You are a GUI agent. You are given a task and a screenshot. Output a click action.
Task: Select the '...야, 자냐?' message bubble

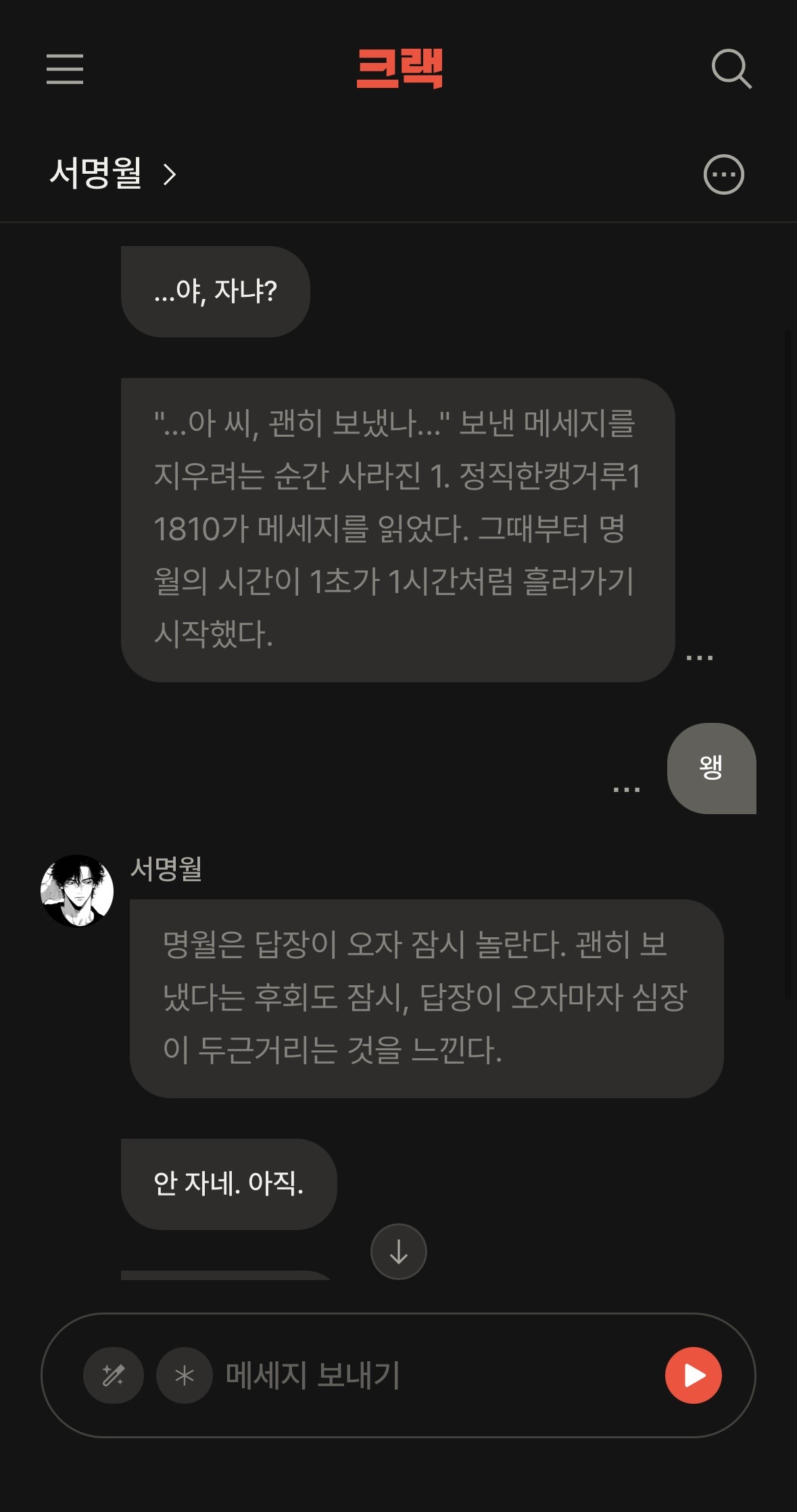click(216, 290)
